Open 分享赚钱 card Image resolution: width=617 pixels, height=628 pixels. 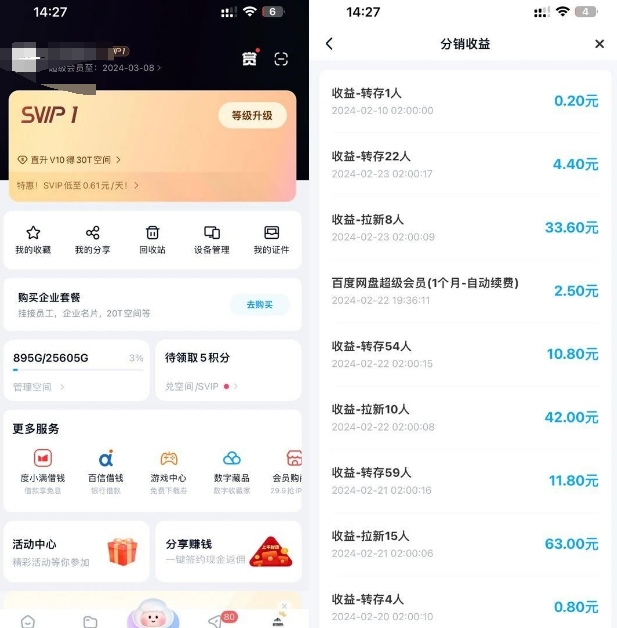(228, 552)
